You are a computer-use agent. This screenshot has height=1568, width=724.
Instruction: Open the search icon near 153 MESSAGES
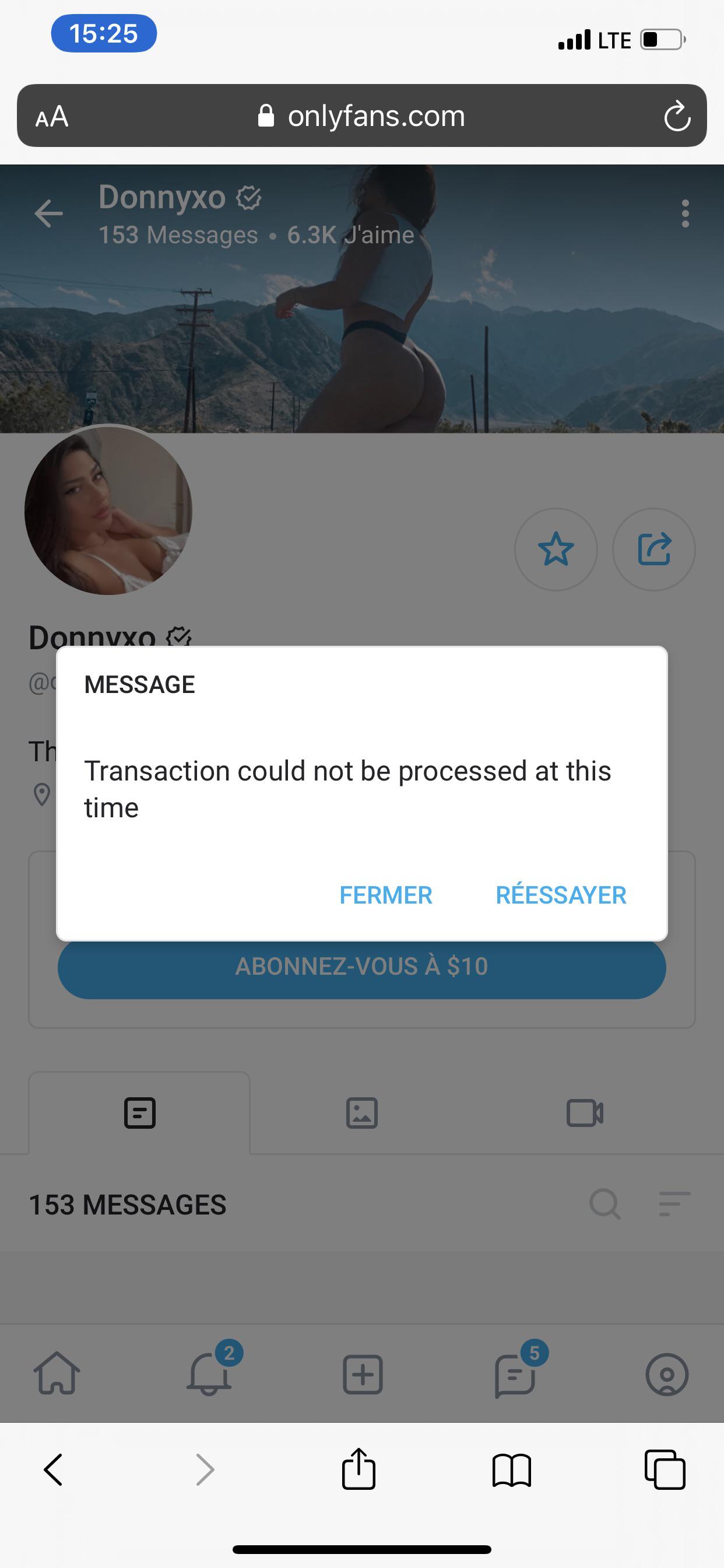click(x=604, y=1204)
